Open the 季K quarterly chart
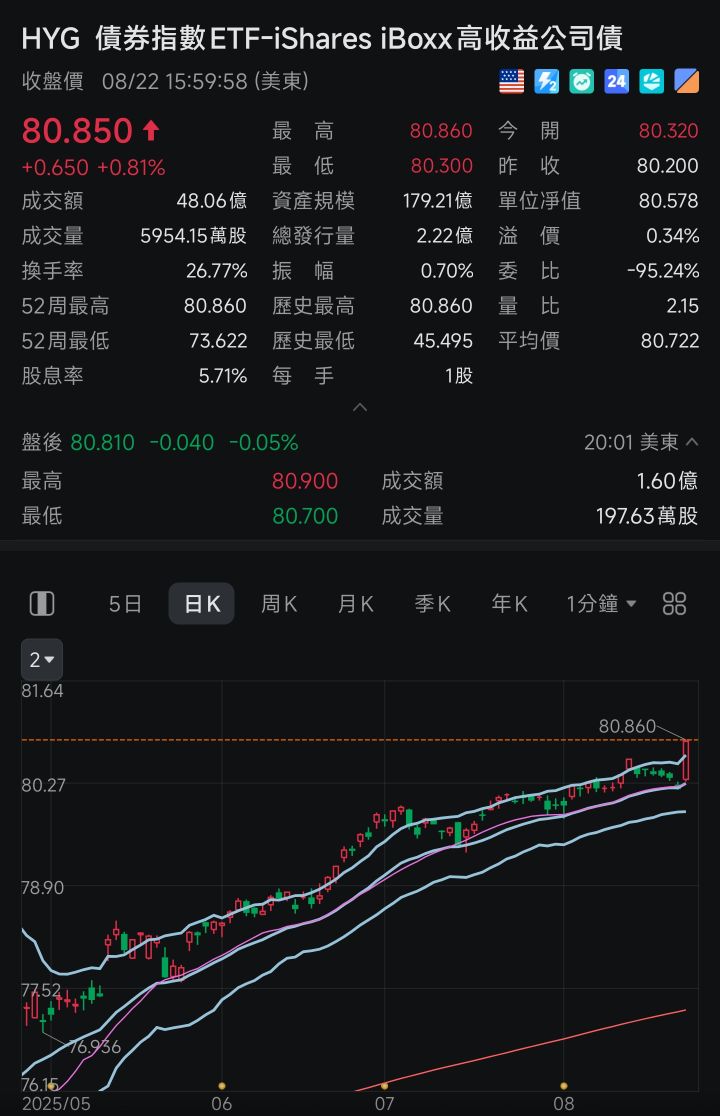Screen dimensions: 720x1116 pyautogui.click(x=432, y=604)
